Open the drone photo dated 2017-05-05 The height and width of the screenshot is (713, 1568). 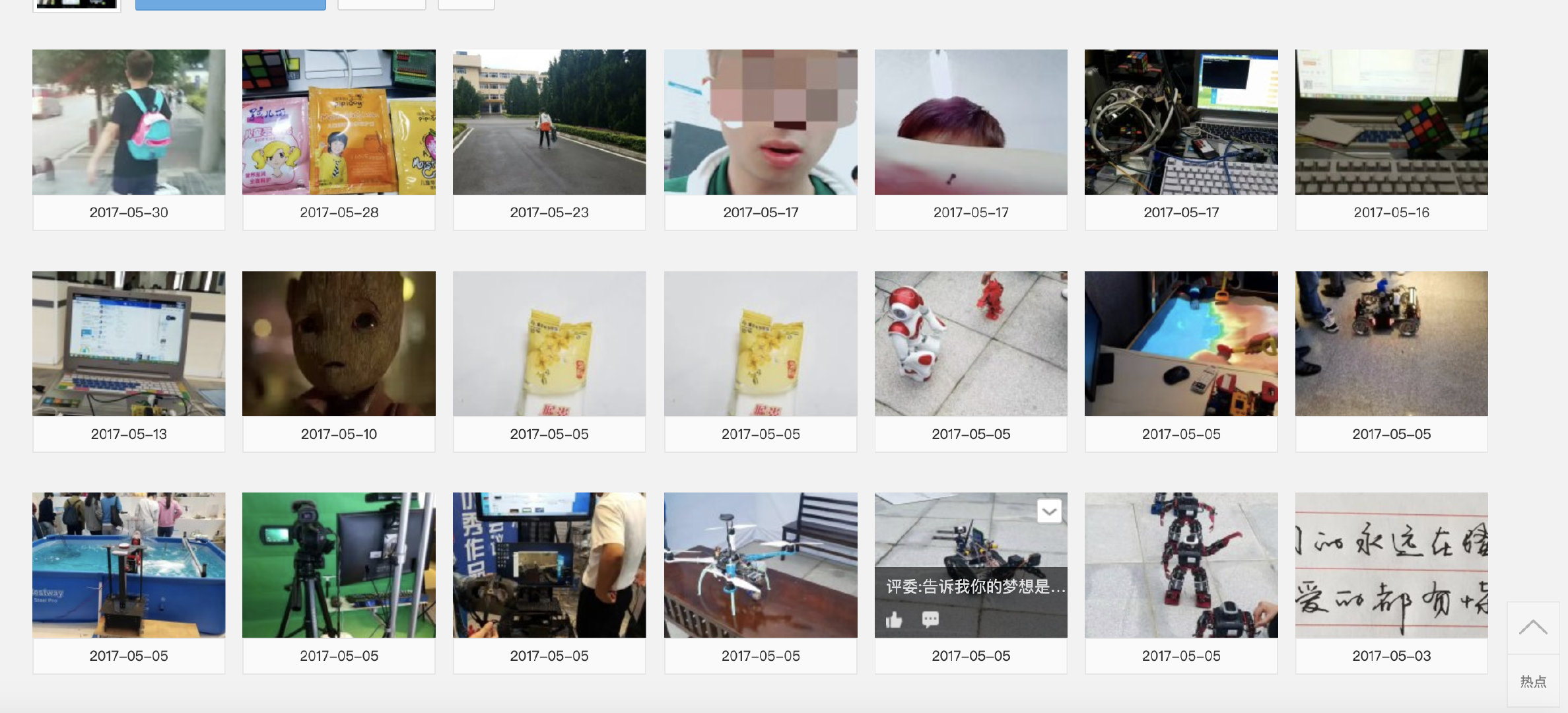pyautogui.click(x=761, y=565)
